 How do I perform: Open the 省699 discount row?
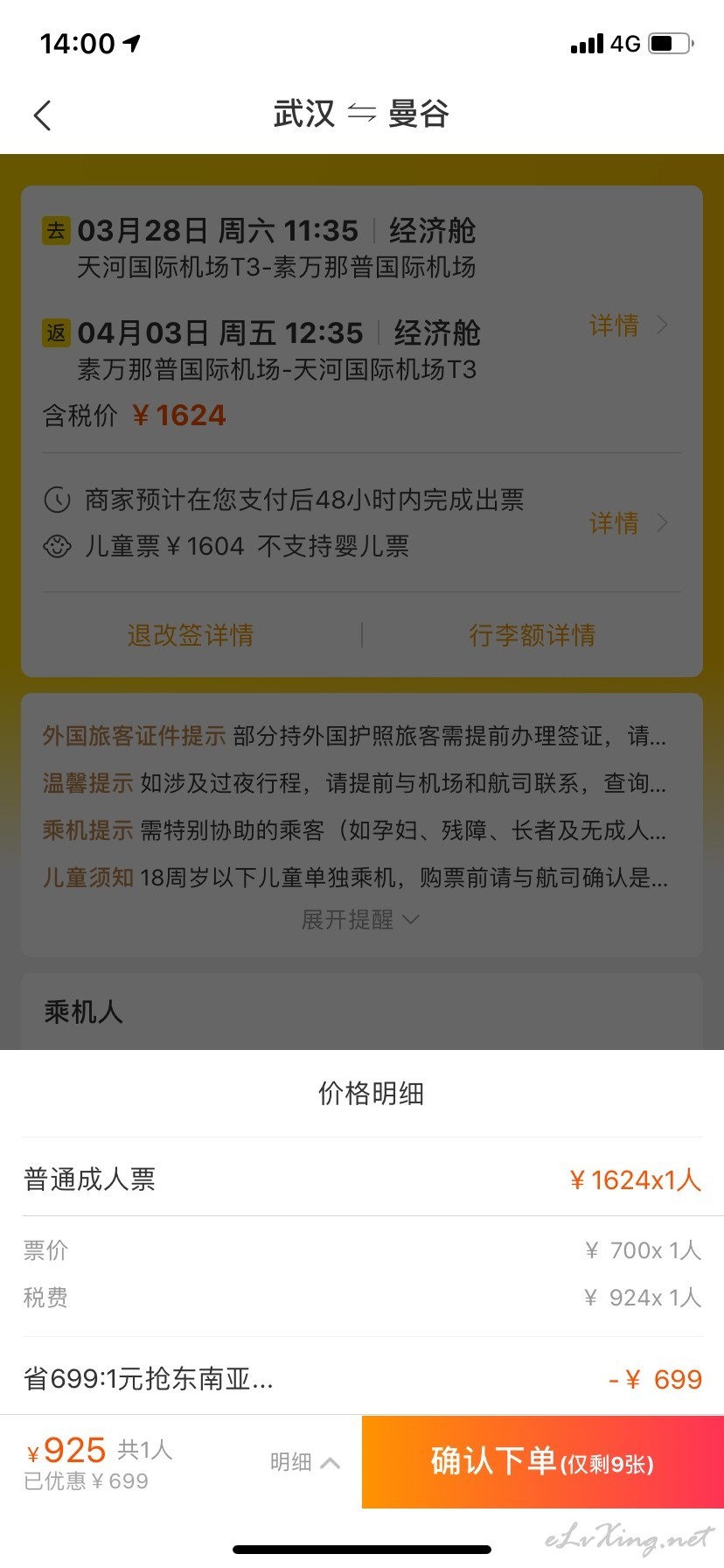click(362, 1379)
